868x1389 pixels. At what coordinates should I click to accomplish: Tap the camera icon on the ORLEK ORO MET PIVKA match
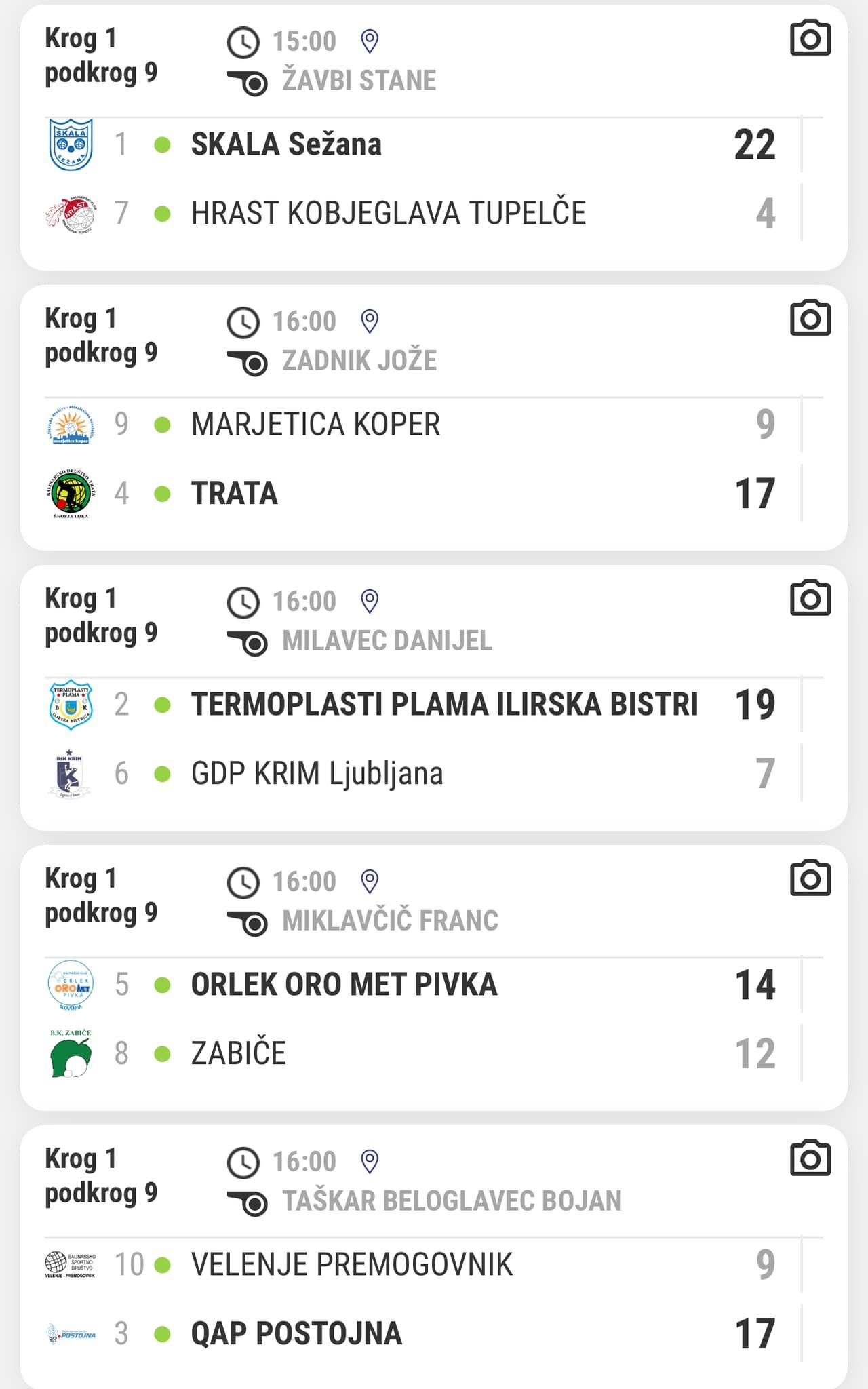(810, 878)
